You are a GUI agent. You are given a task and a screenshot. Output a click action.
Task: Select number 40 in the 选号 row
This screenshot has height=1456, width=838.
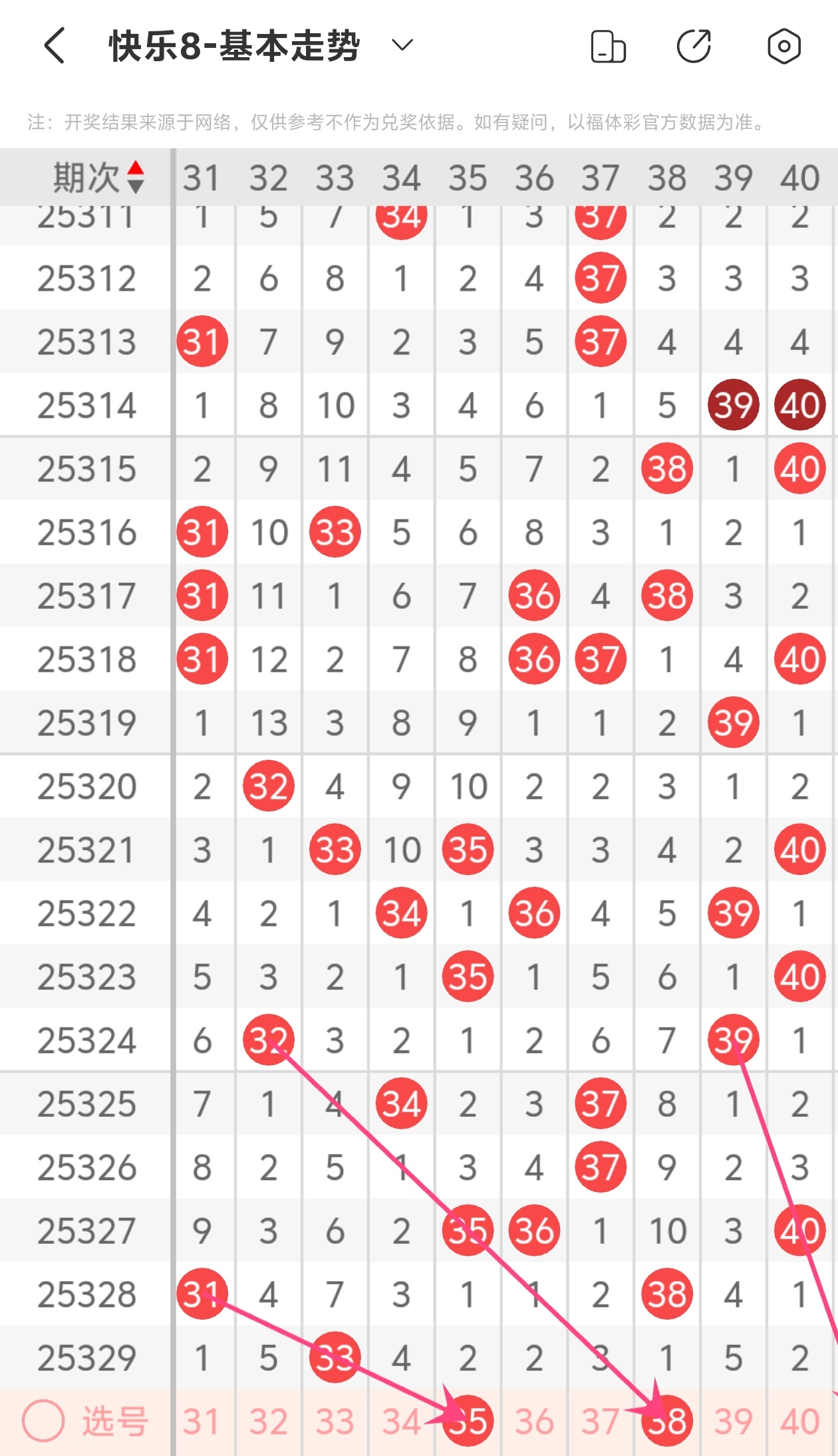pyautogui.click(x=800, y=1421)
